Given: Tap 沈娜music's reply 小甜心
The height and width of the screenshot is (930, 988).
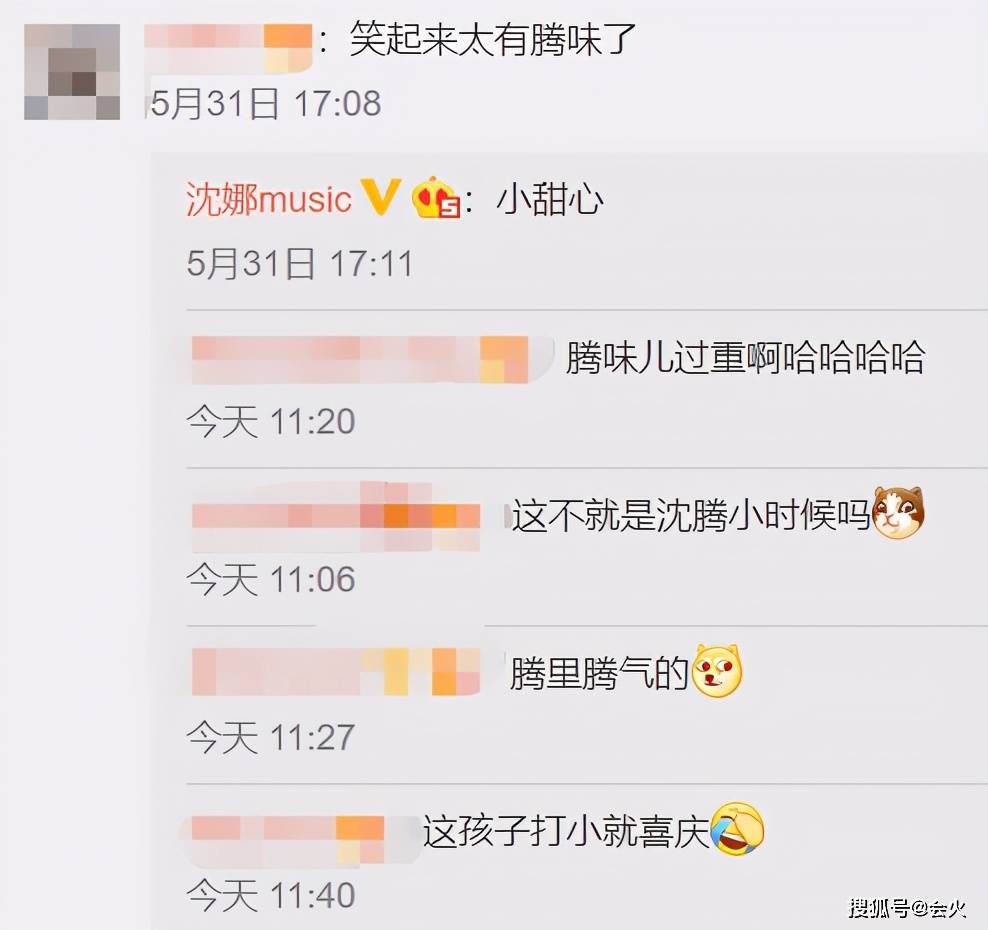Looking at the screenshot, I should point(550,201).
